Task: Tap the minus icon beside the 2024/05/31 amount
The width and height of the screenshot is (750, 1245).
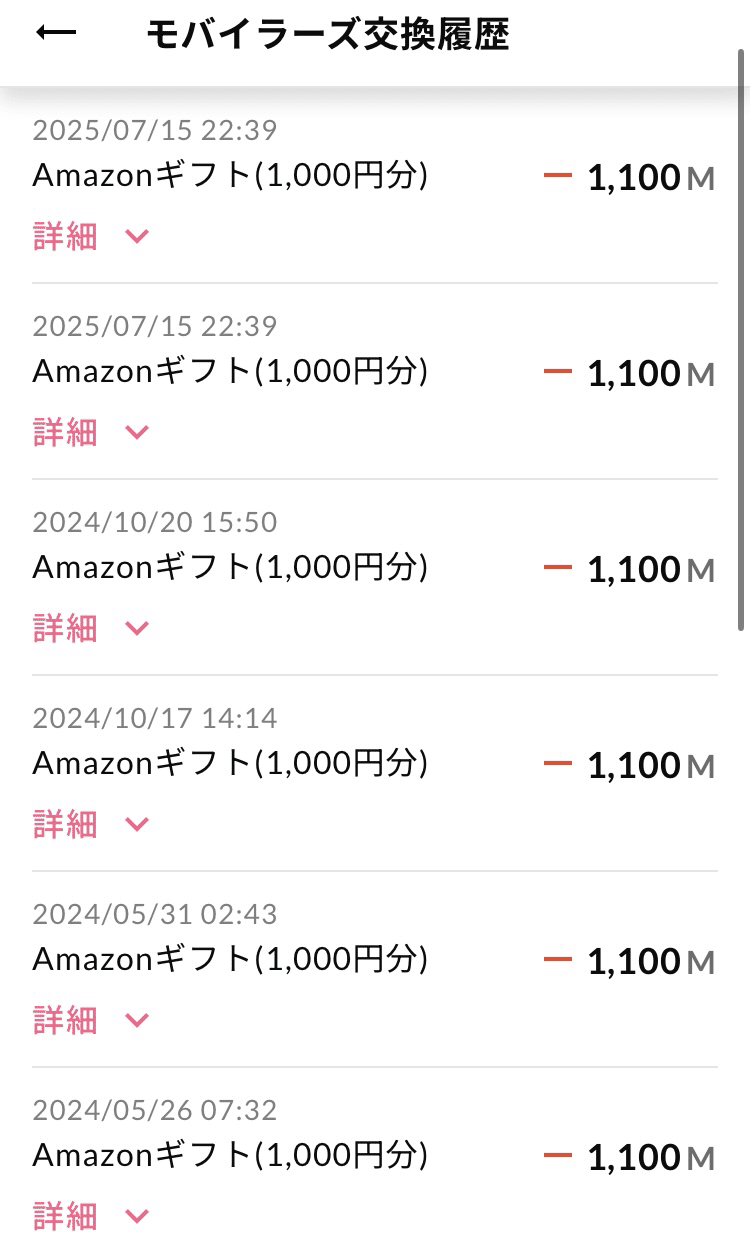Action: (x=557, y=960)
